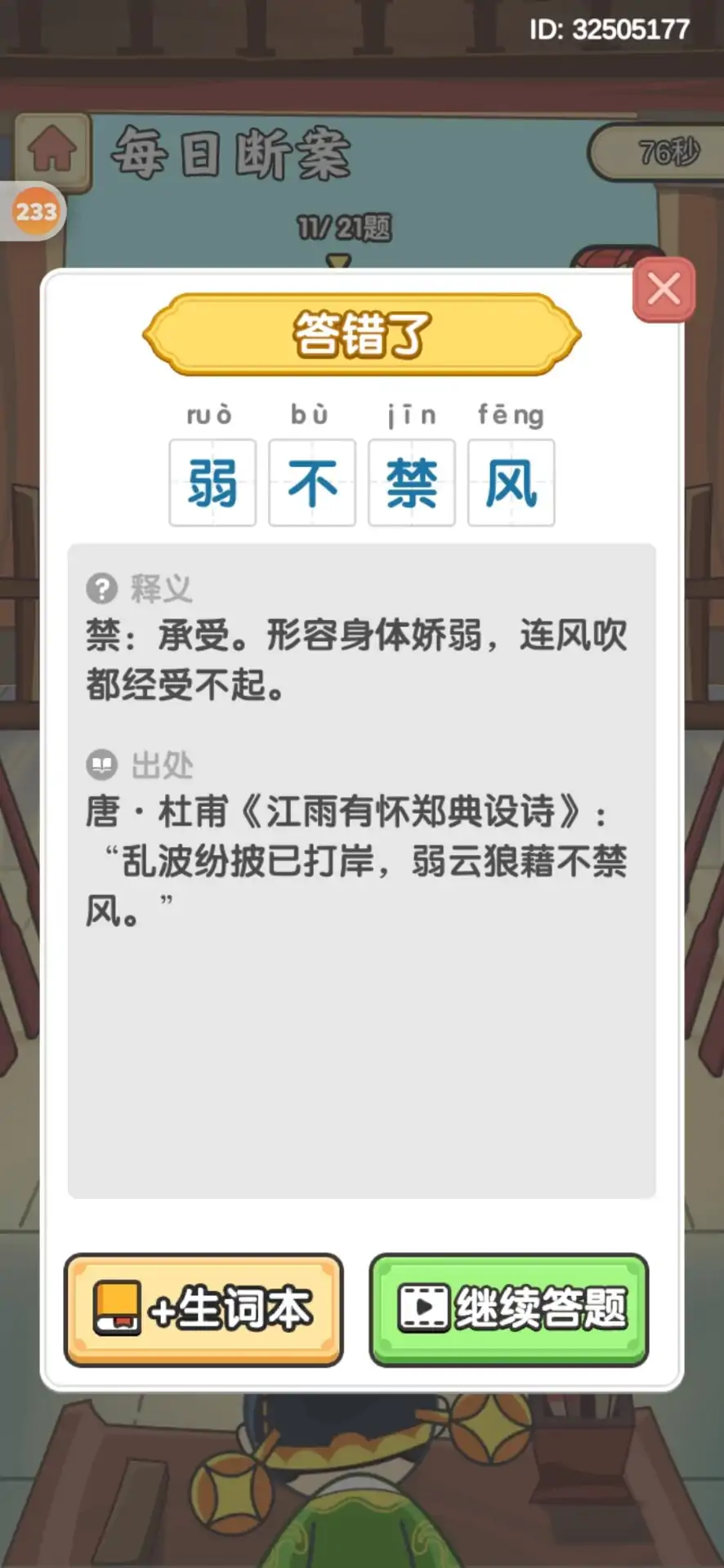Tap 继续答题 to continue answering

(509, 1309)
